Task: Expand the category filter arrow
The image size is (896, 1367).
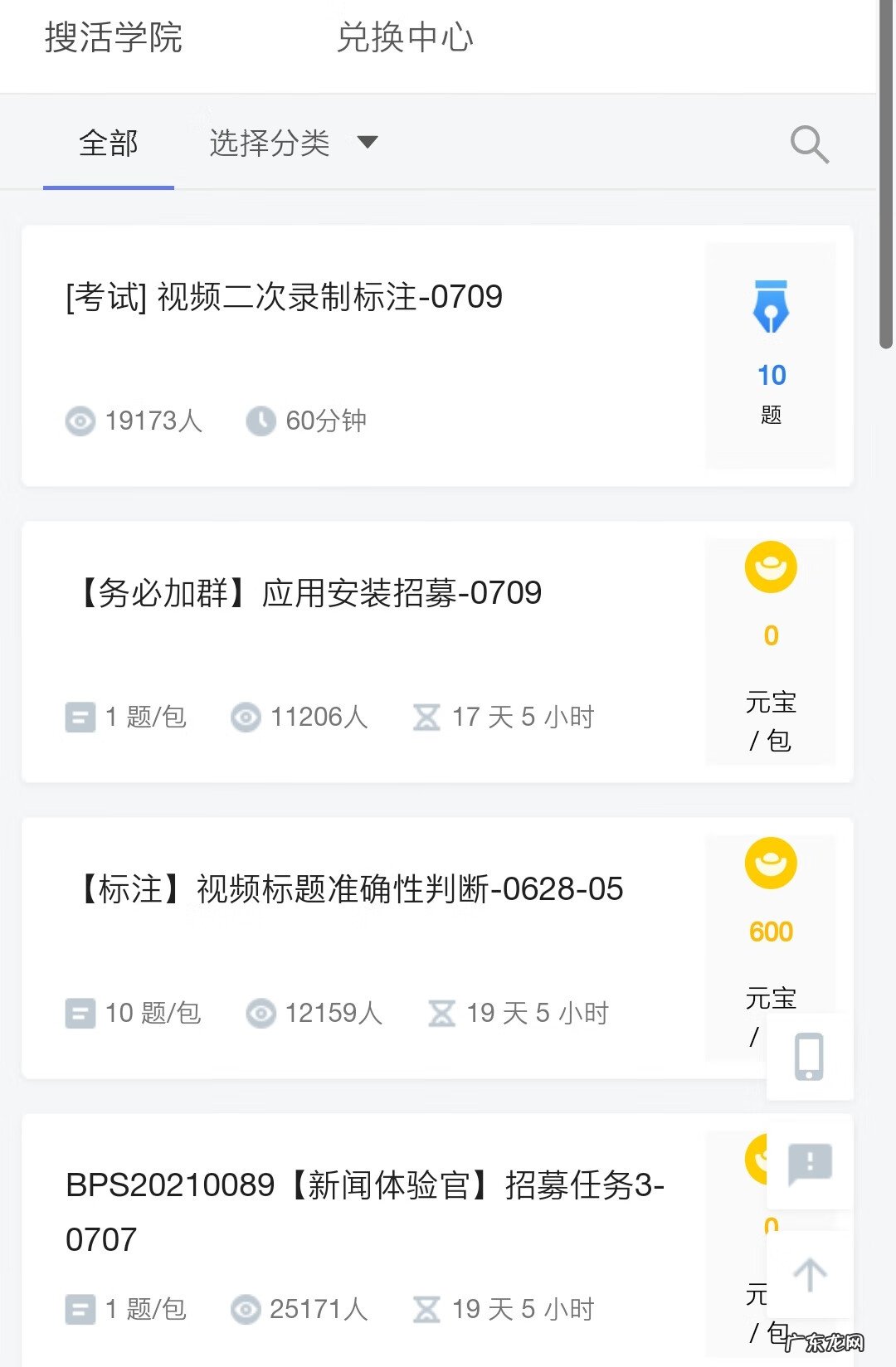Action: pos(368,143)
